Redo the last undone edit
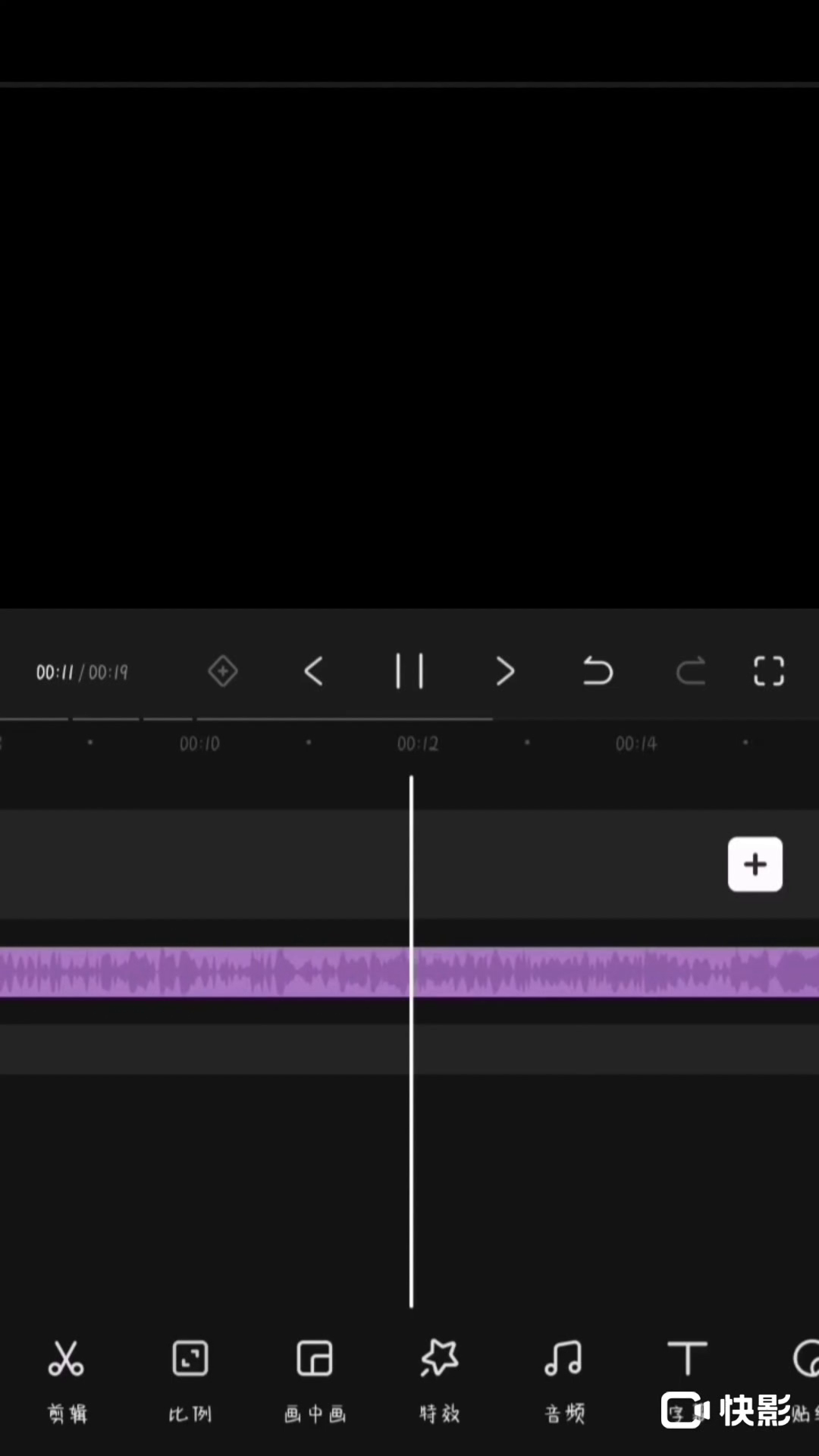 [691, 671]
